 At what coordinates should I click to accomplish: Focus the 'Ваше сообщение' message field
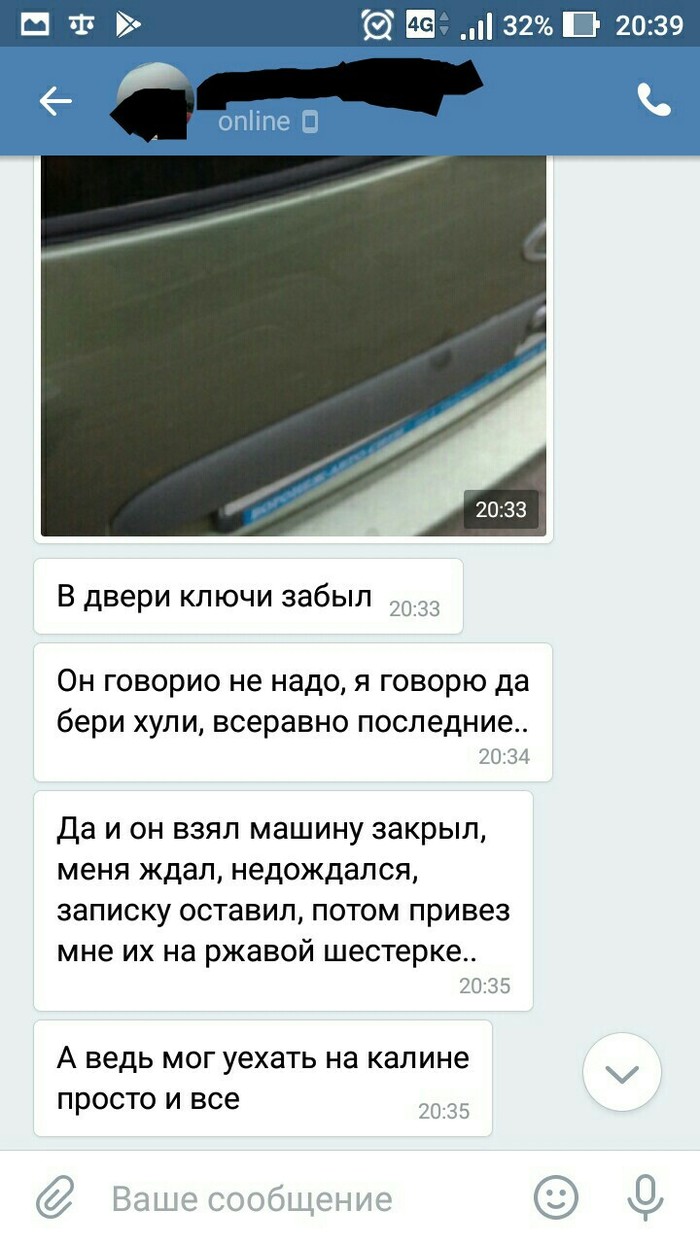(x=300, y=1198)
